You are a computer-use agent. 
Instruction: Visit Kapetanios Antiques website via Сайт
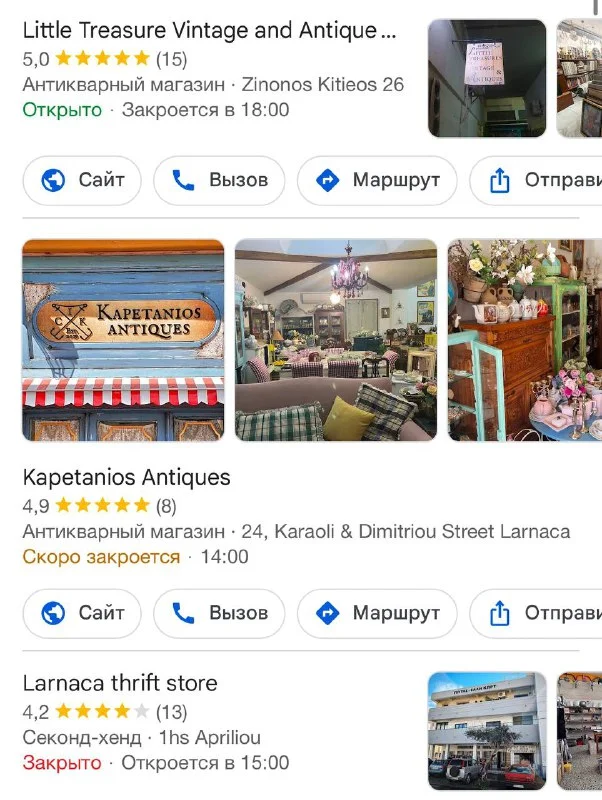tap(82, 613)
